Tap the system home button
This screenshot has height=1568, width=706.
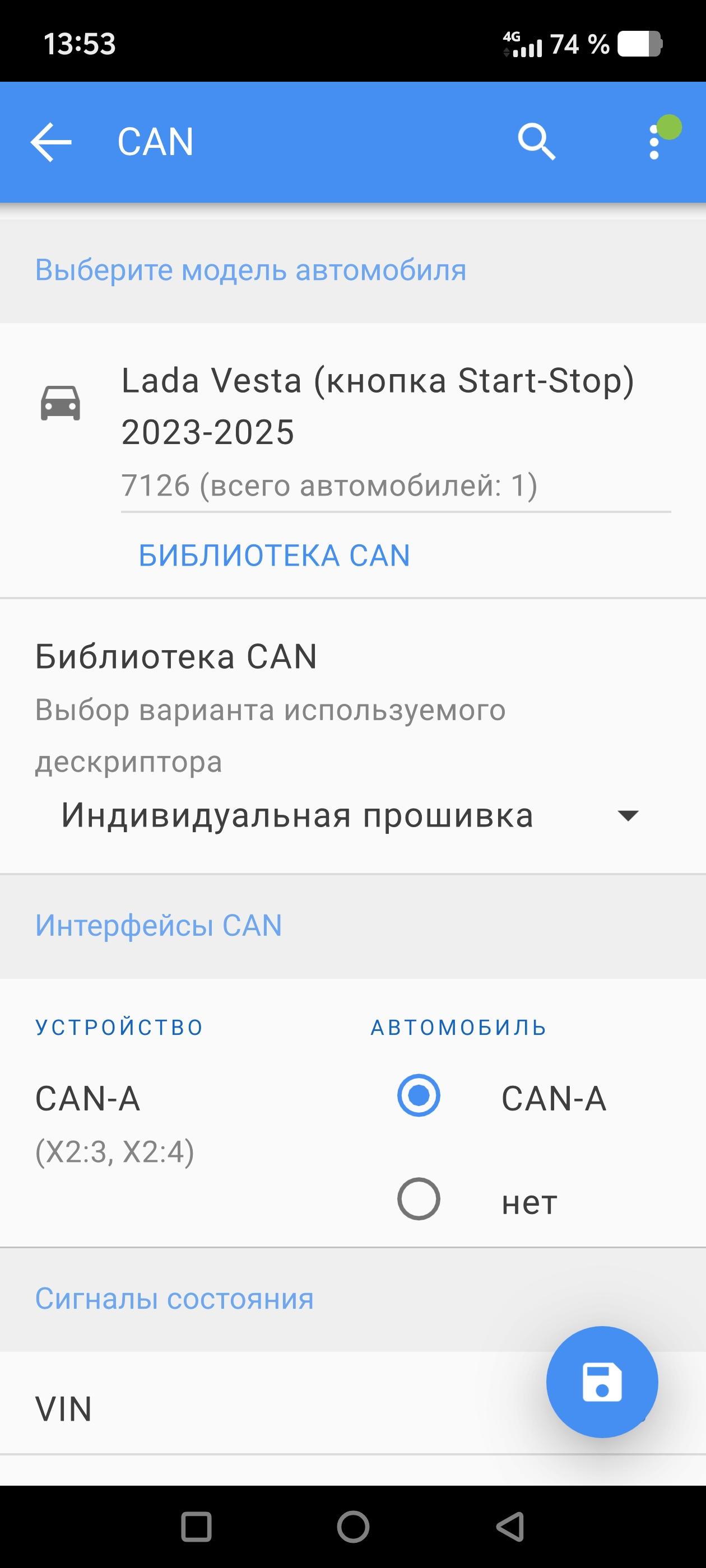tap(354, 1527)
